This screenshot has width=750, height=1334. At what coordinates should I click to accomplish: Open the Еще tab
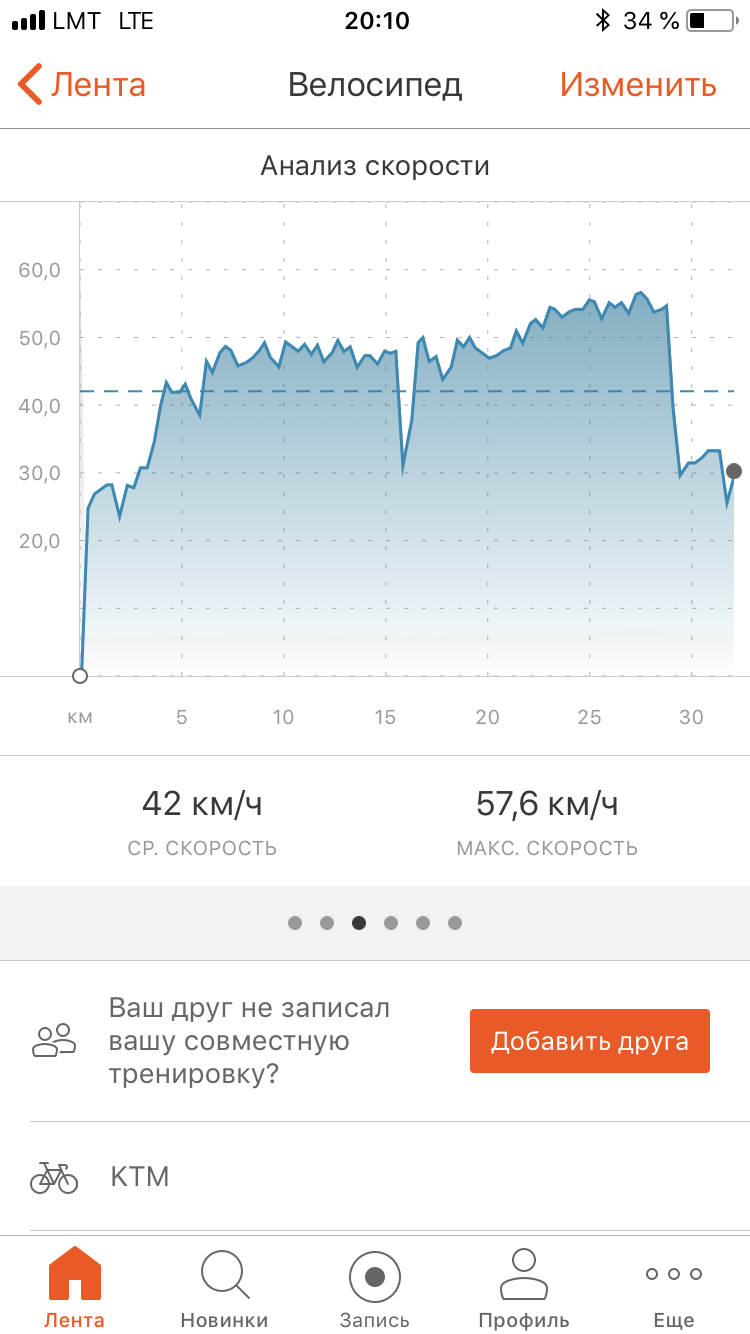pyautogui.click(x=673, y=1288)
